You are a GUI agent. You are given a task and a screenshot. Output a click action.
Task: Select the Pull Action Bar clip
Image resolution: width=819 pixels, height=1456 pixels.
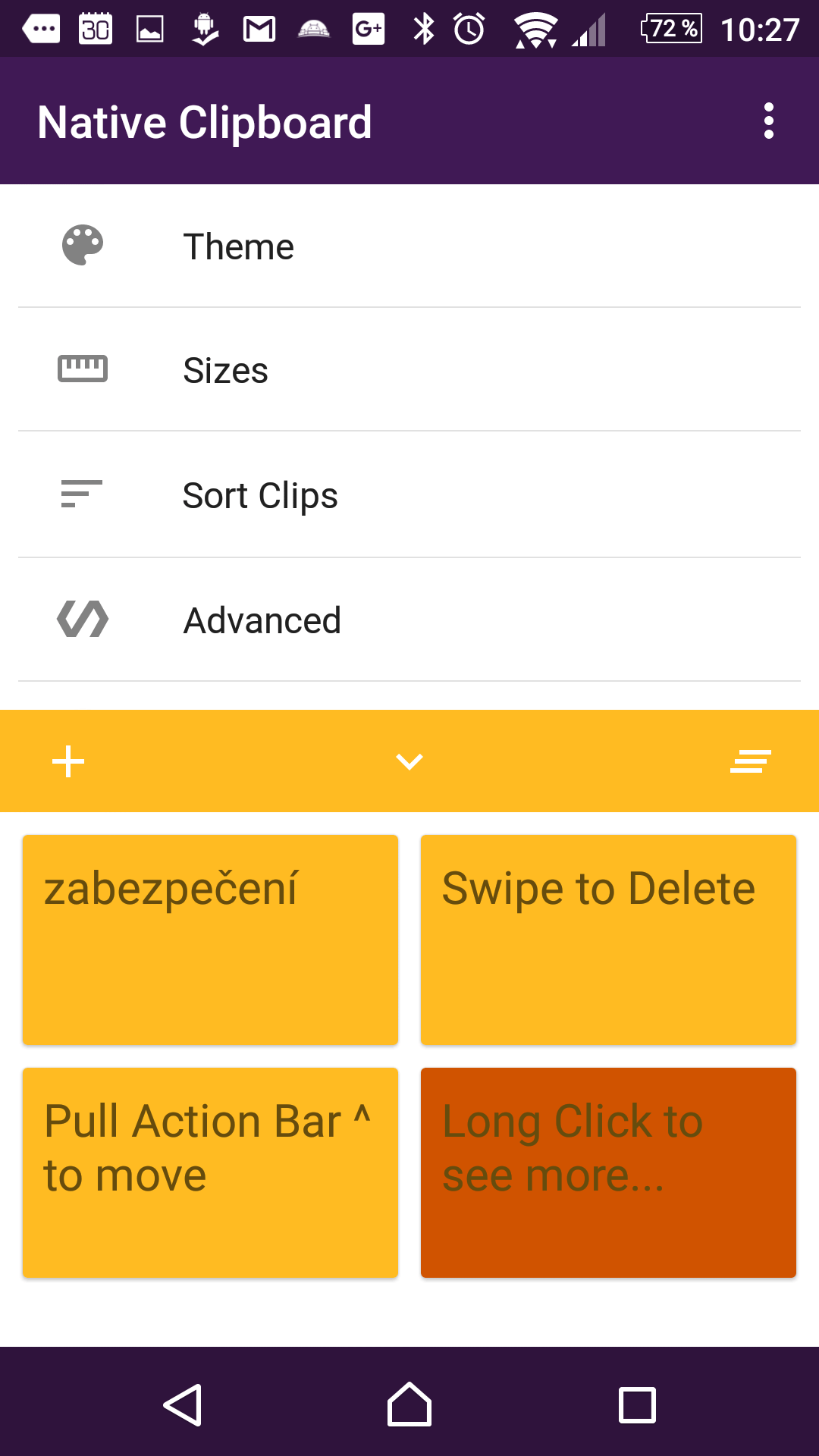210,1172
